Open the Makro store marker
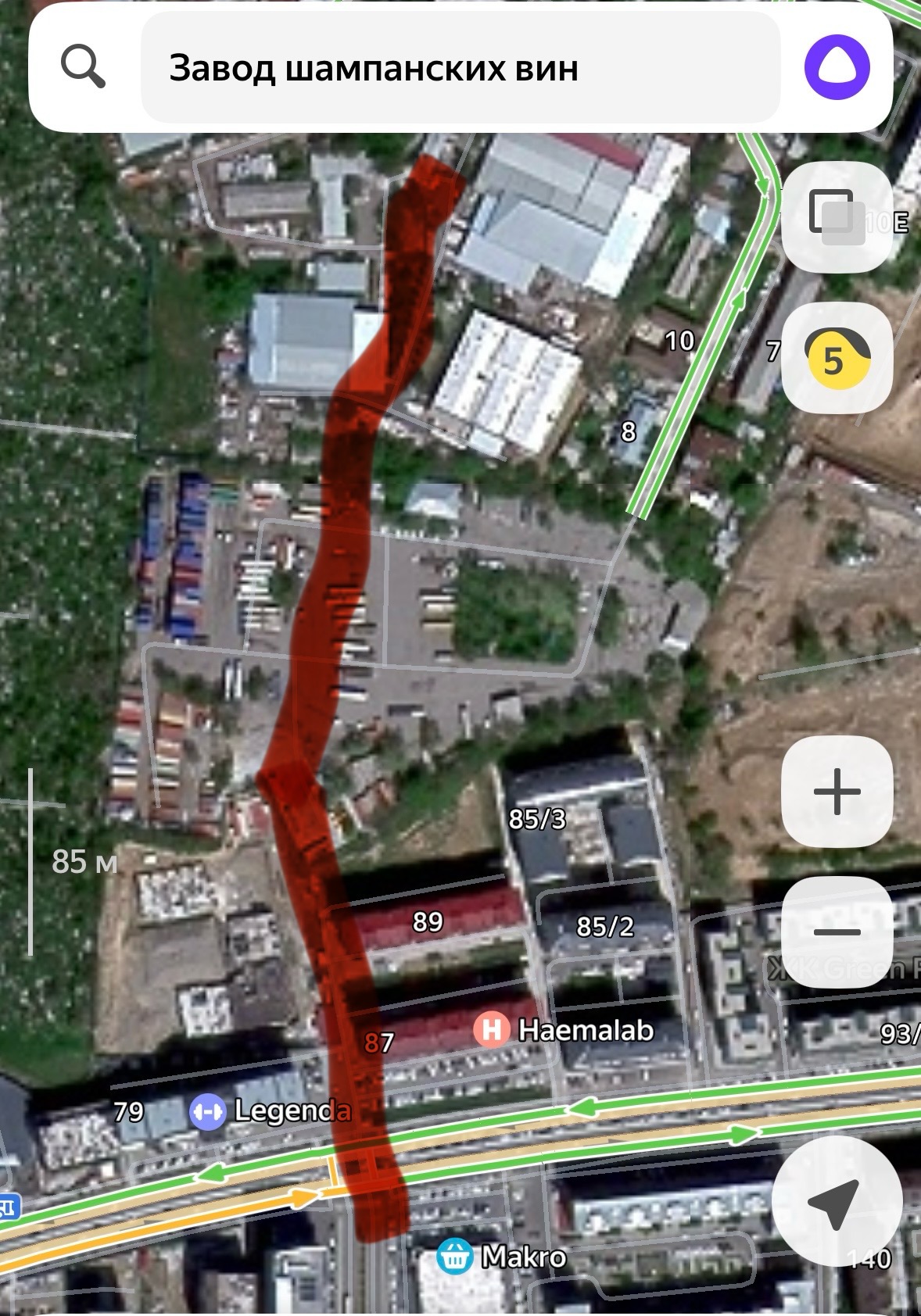Screen dimensions: 921x1316 click(455, 1257)
